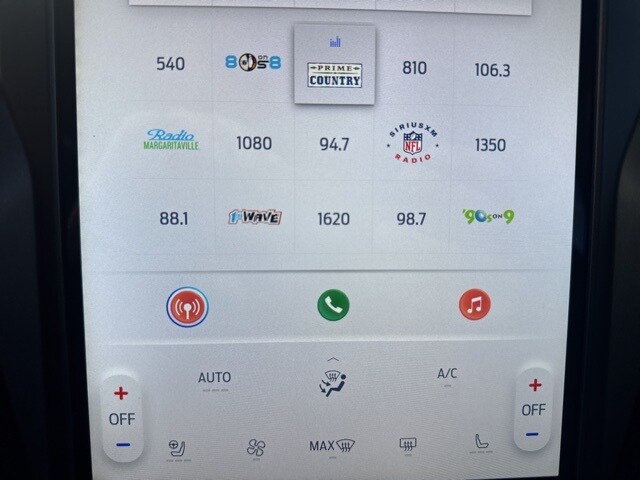
Task: Open the green phone icon
Action: pyautogui.click(x=333, y=305)
